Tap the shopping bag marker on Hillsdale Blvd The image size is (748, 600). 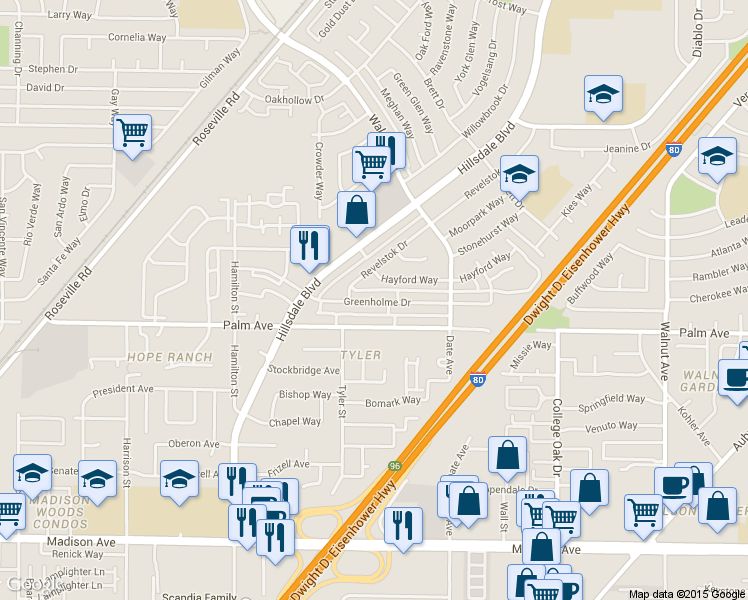(357, 210)
